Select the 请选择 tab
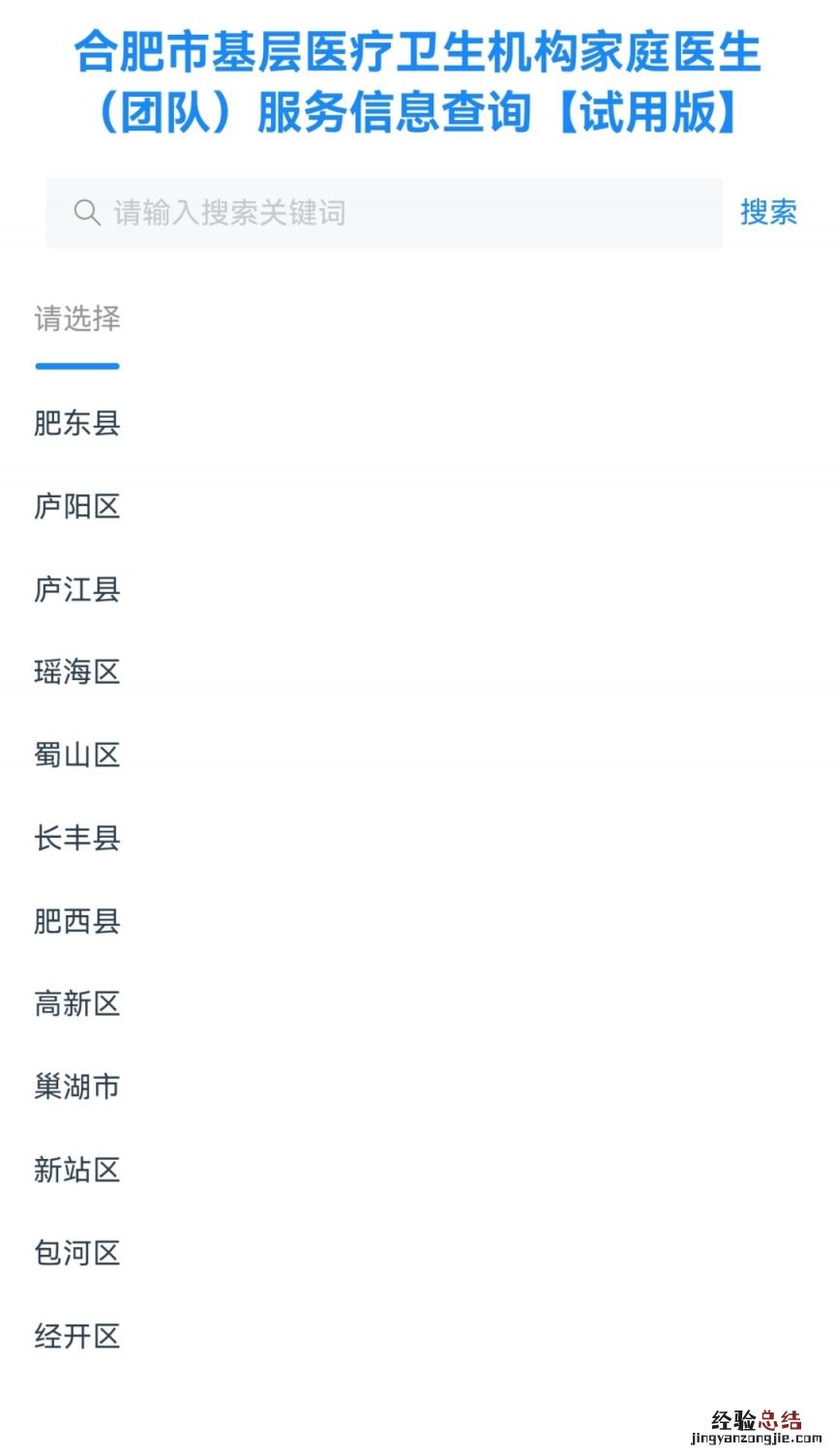The image size is (836, 1456). [x=76, y=320]
